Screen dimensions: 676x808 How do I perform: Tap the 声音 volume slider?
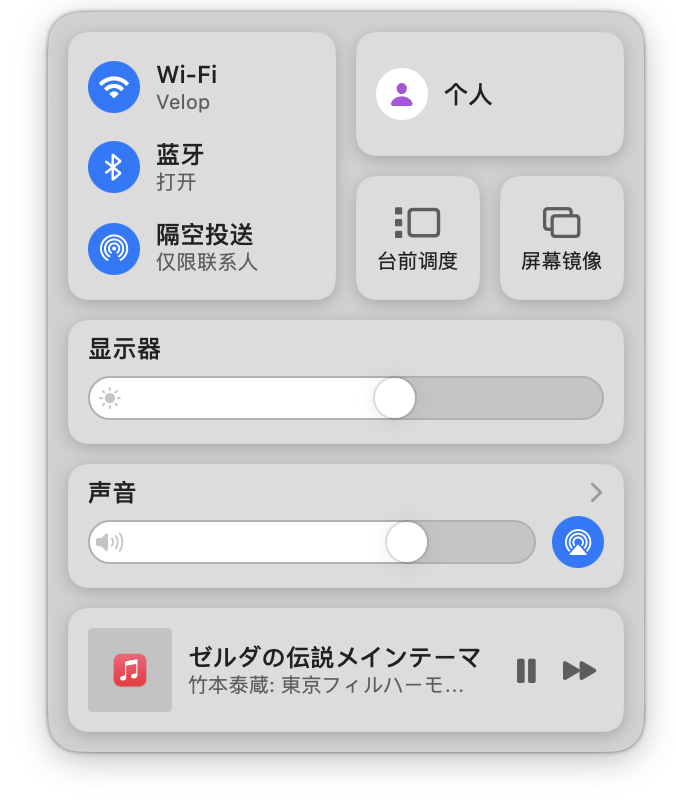pos(311,542)
